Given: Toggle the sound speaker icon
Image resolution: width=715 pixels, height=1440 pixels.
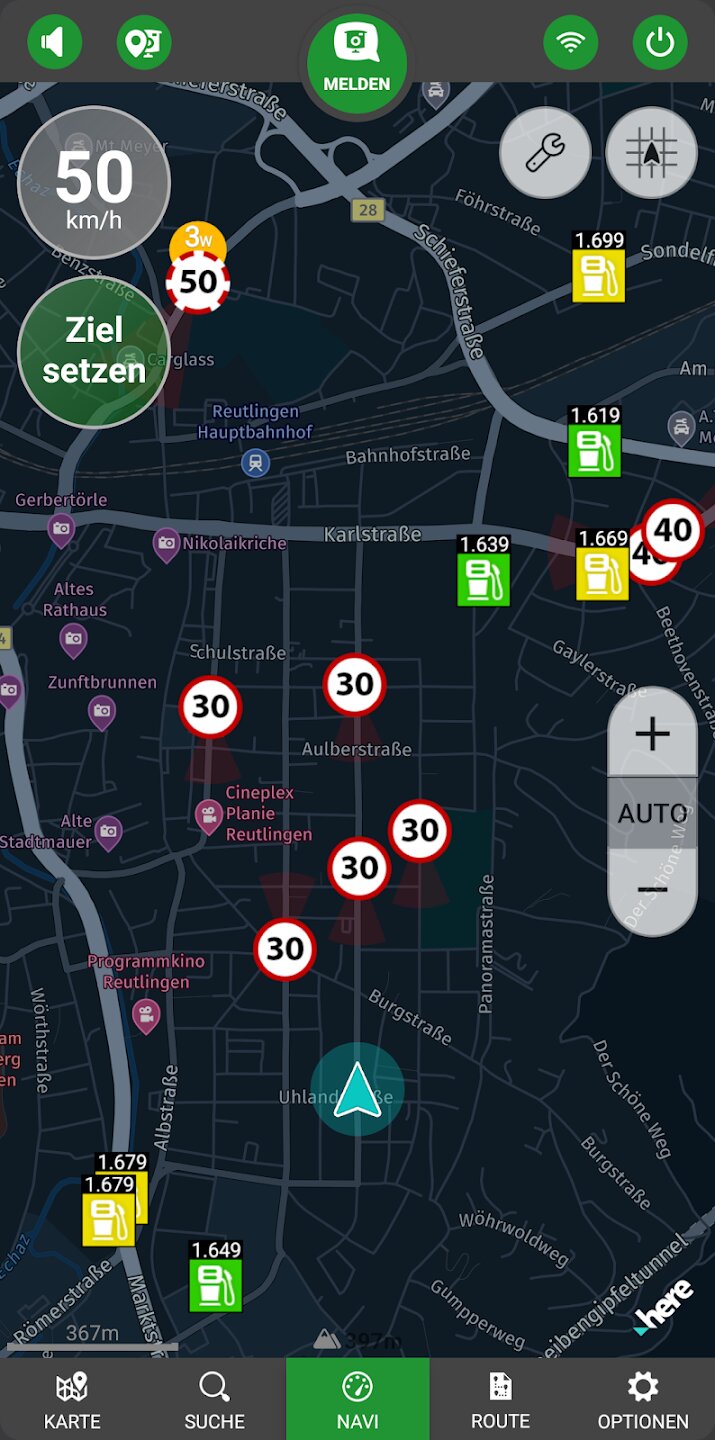Looking at the screenshot, I should (54, 42).
